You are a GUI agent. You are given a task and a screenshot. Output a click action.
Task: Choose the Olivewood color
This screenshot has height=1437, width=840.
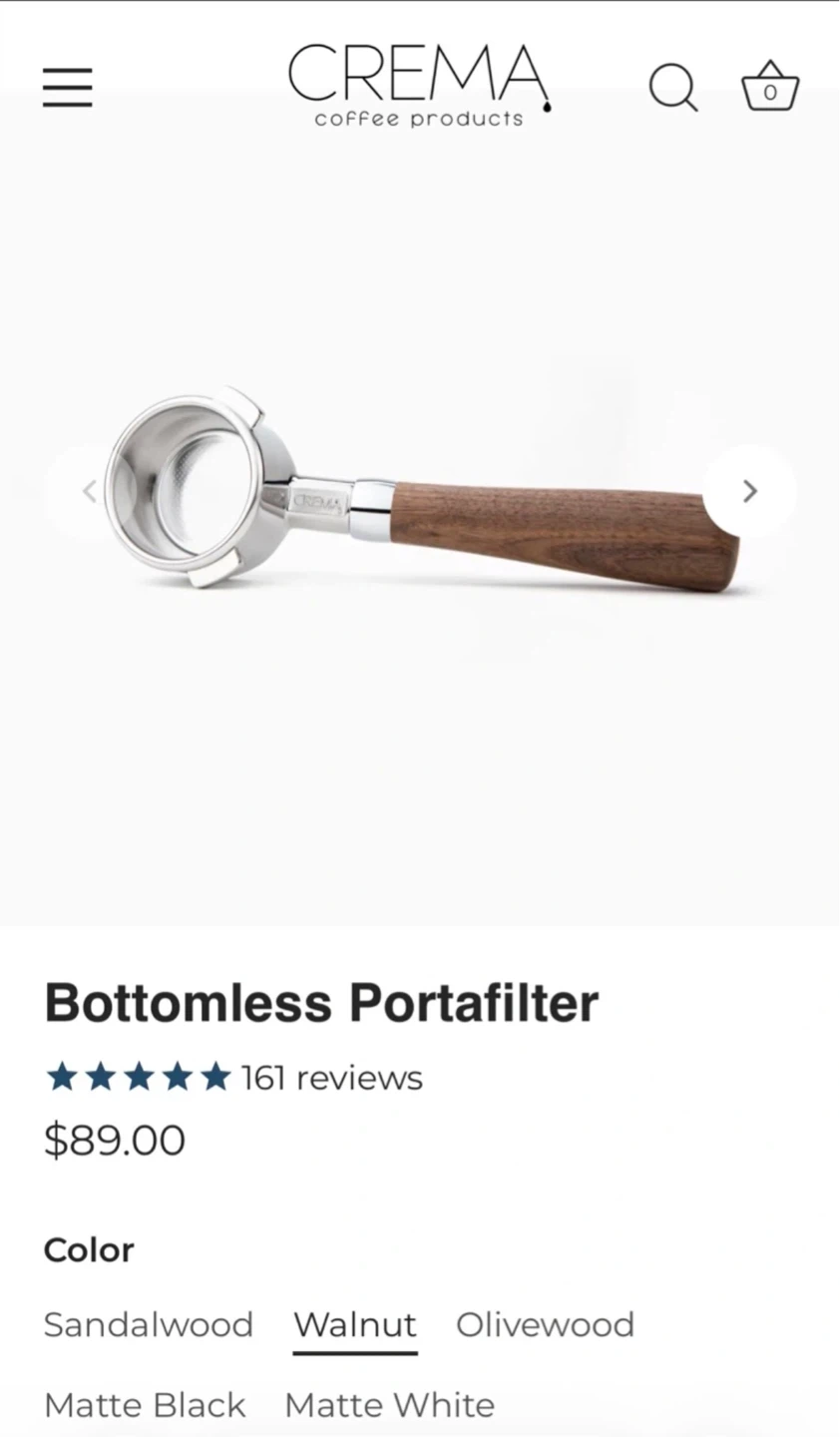pos(545,1324)
